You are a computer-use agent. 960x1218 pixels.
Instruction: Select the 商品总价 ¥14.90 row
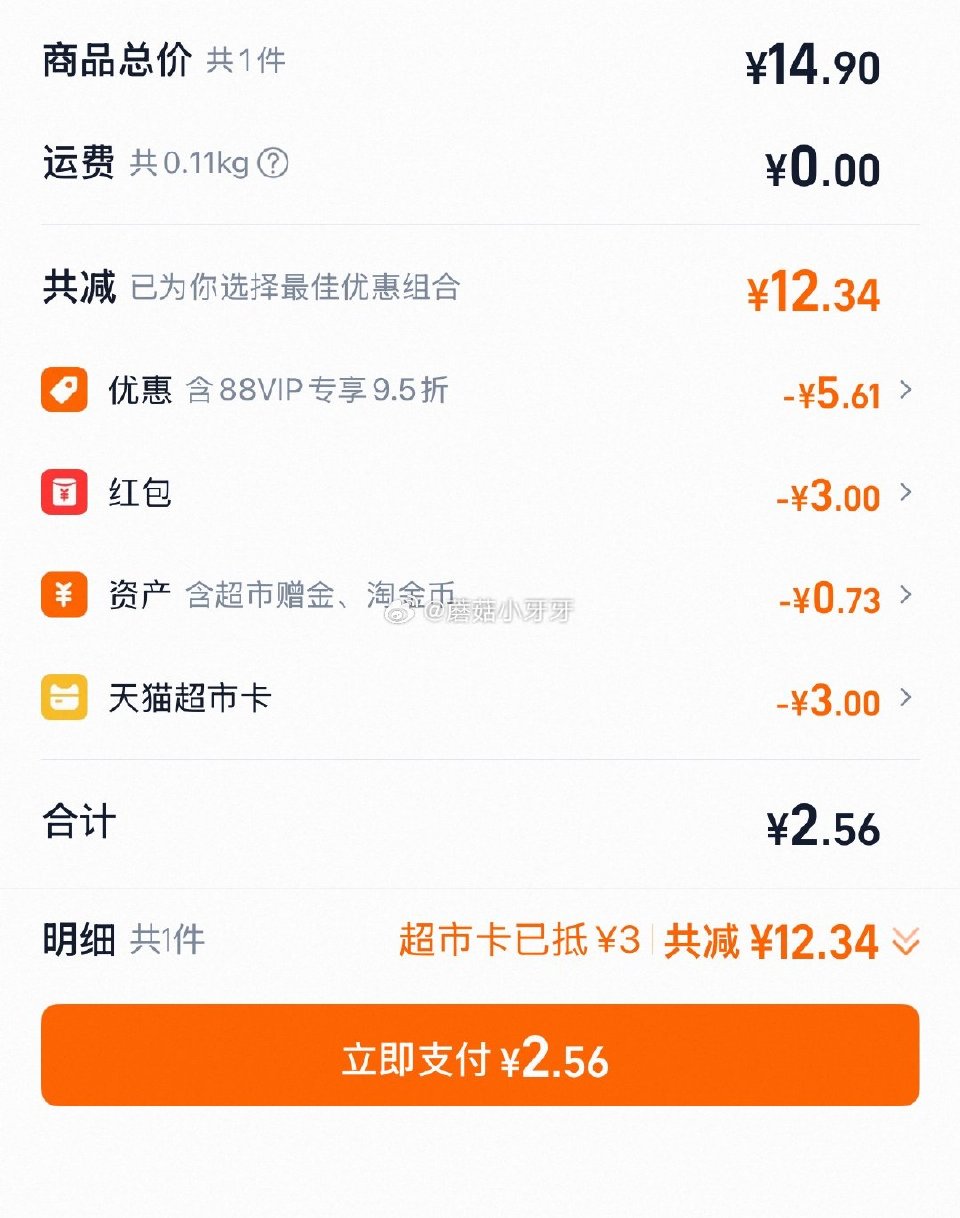[x=480, y=62]
